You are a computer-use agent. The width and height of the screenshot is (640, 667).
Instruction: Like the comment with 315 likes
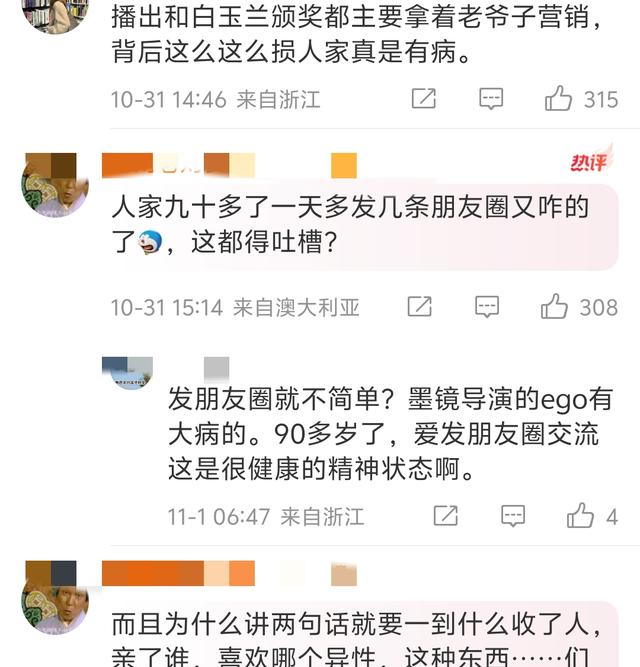pos(558,98)
